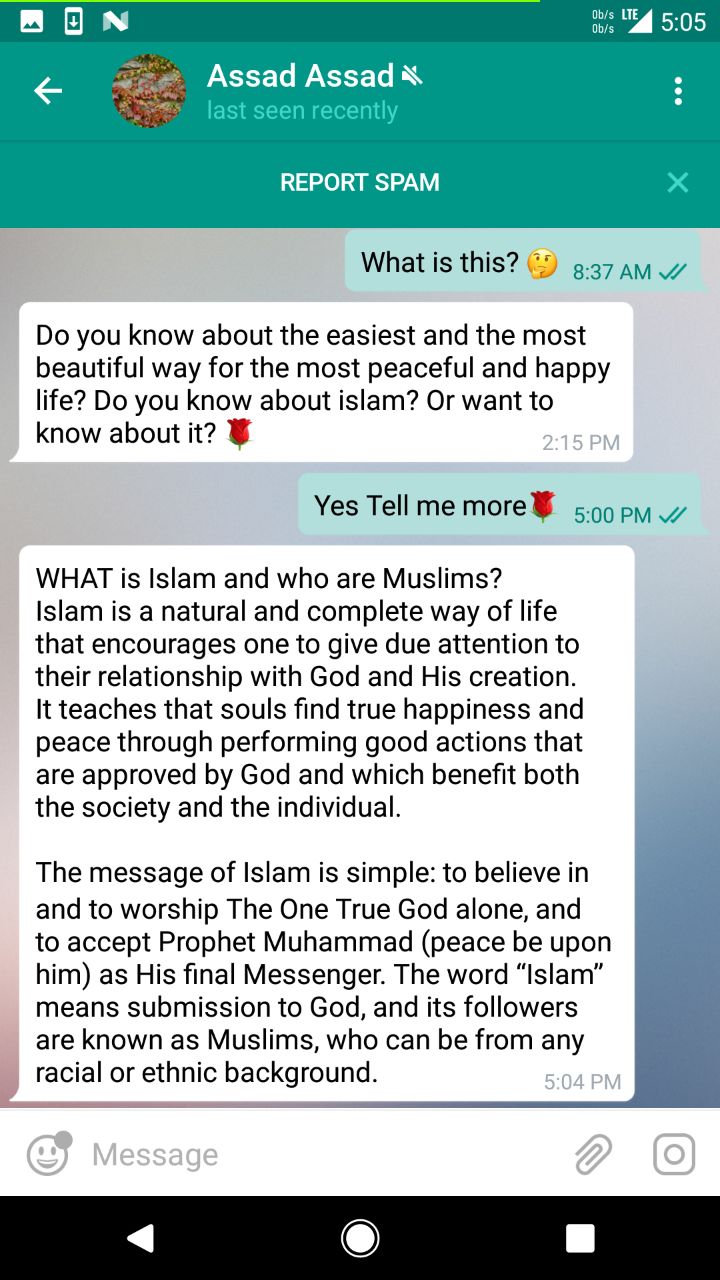
Task: Go back from the Assad Assad chat
Action: point(48,91)
